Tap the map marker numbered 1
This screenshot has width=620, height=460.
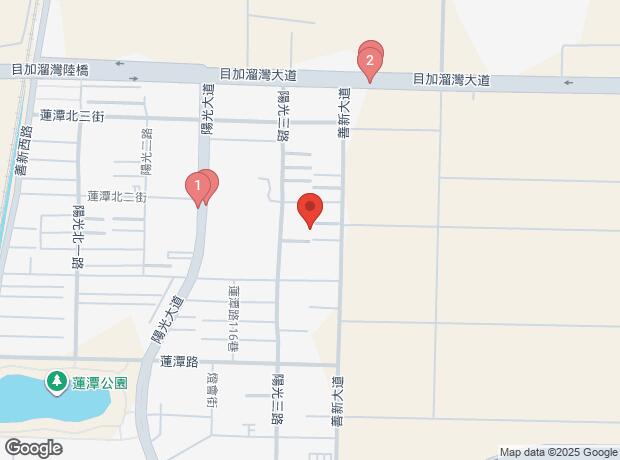click(x=198, y=186)
